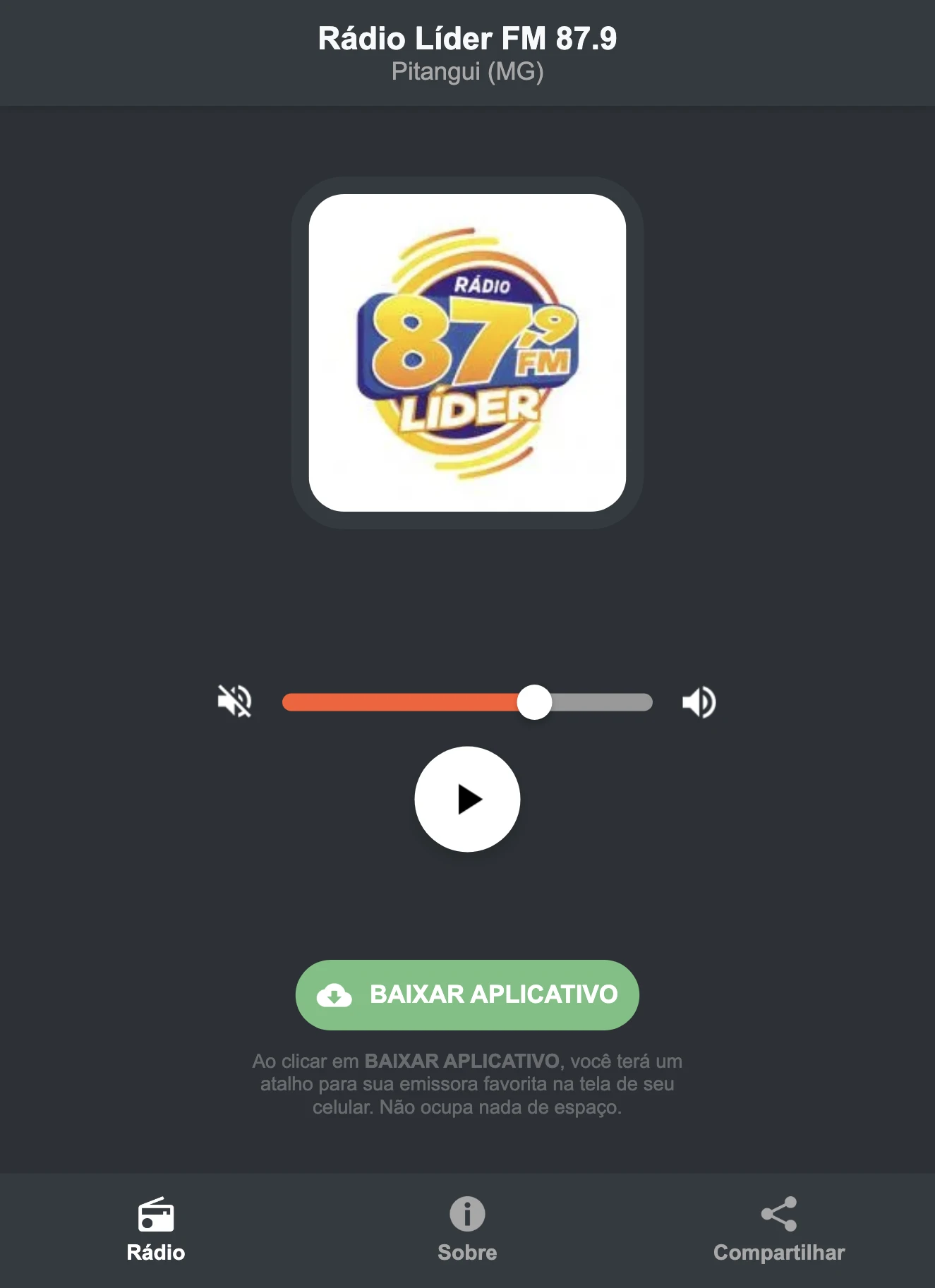935x1288 pixels.
Task: Toggle full volume with the speaker icon
Action: click(x=699, y=702)
